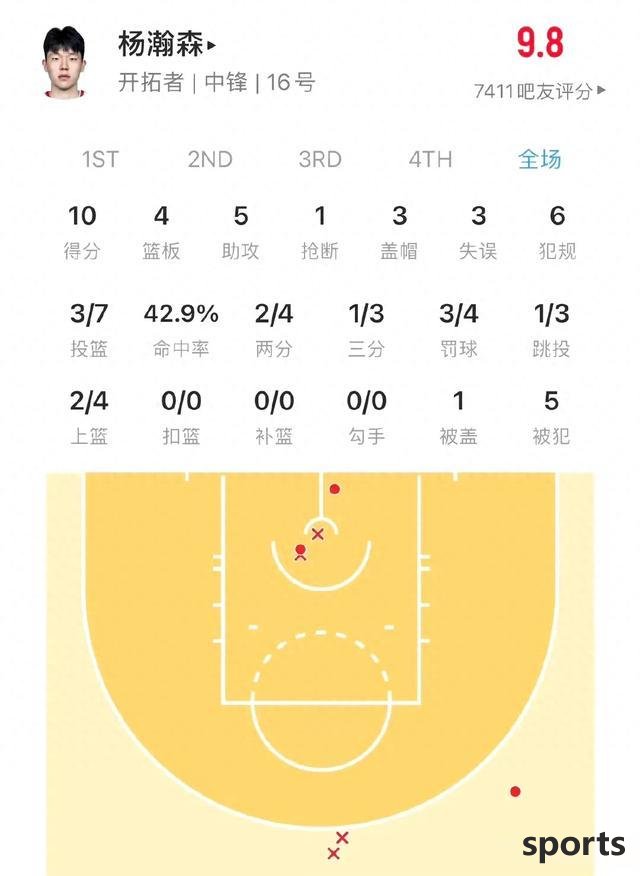
Task: Switch to the 1ST quarter tab
Action: (100, 159)
